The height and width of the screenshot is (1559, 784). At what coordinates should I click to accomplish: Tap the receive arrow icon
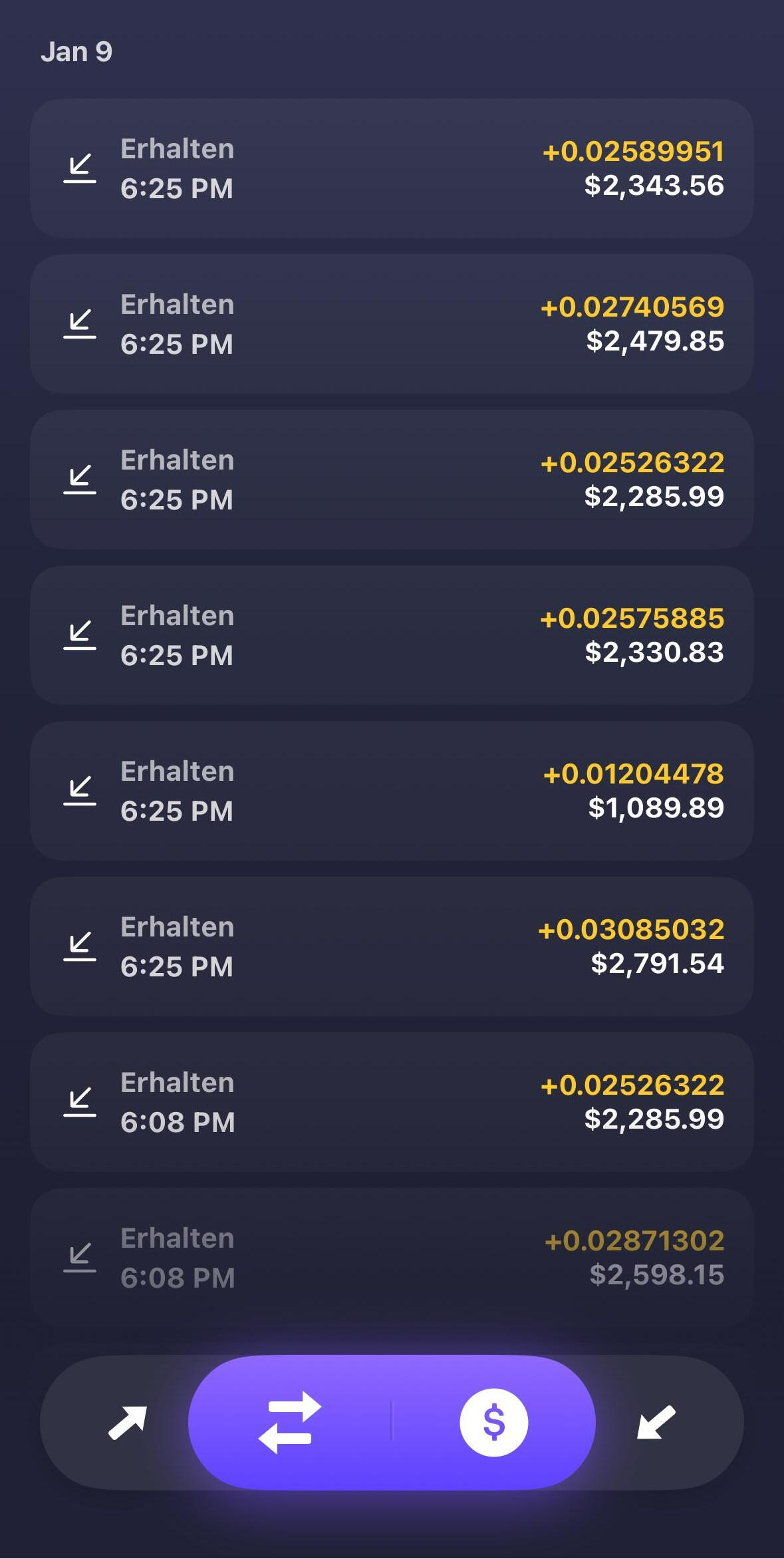(x=656, y=1423)
